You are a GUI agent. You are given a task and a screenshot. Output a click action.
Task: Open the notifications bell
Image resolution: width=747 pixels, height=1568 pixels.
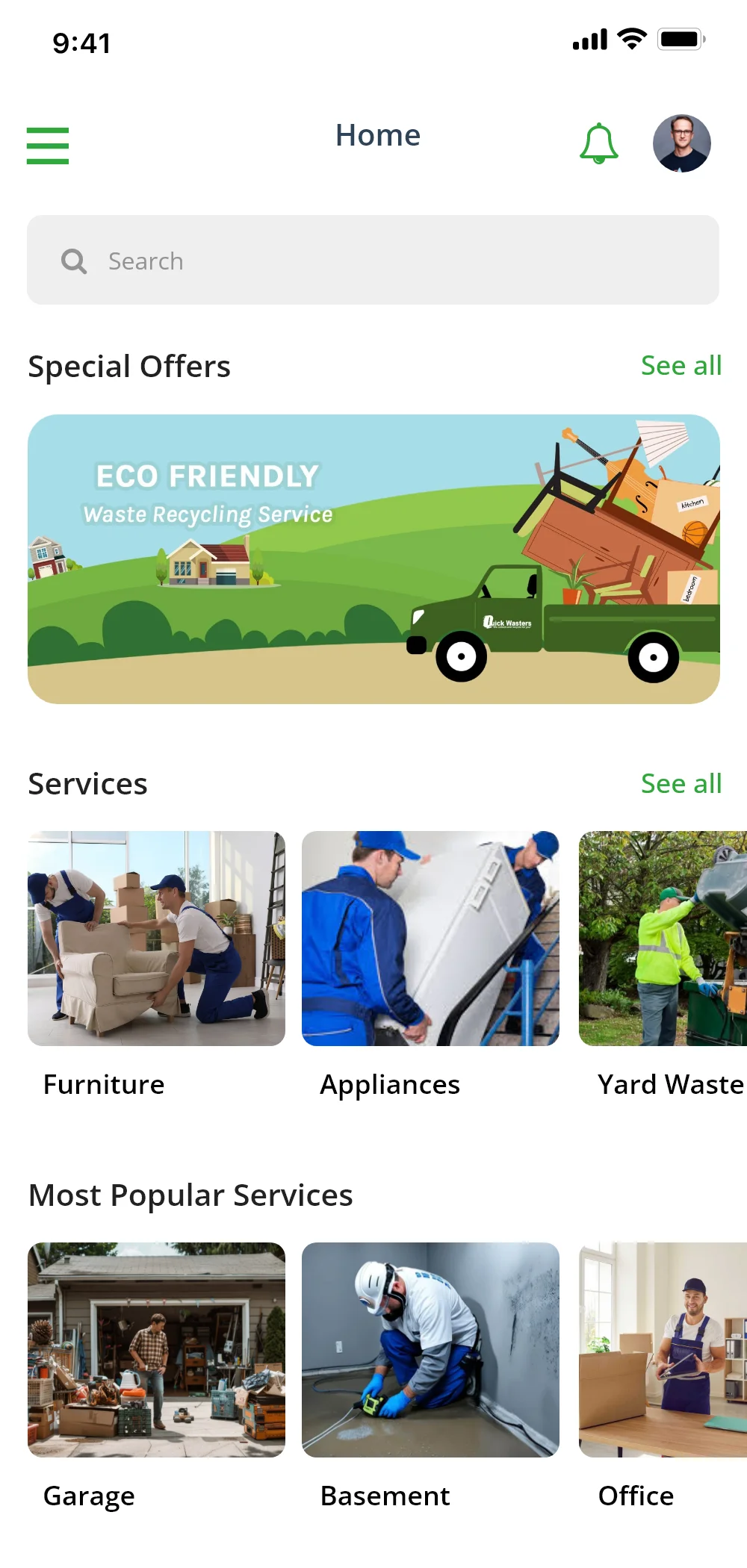[x=599, y=143]
